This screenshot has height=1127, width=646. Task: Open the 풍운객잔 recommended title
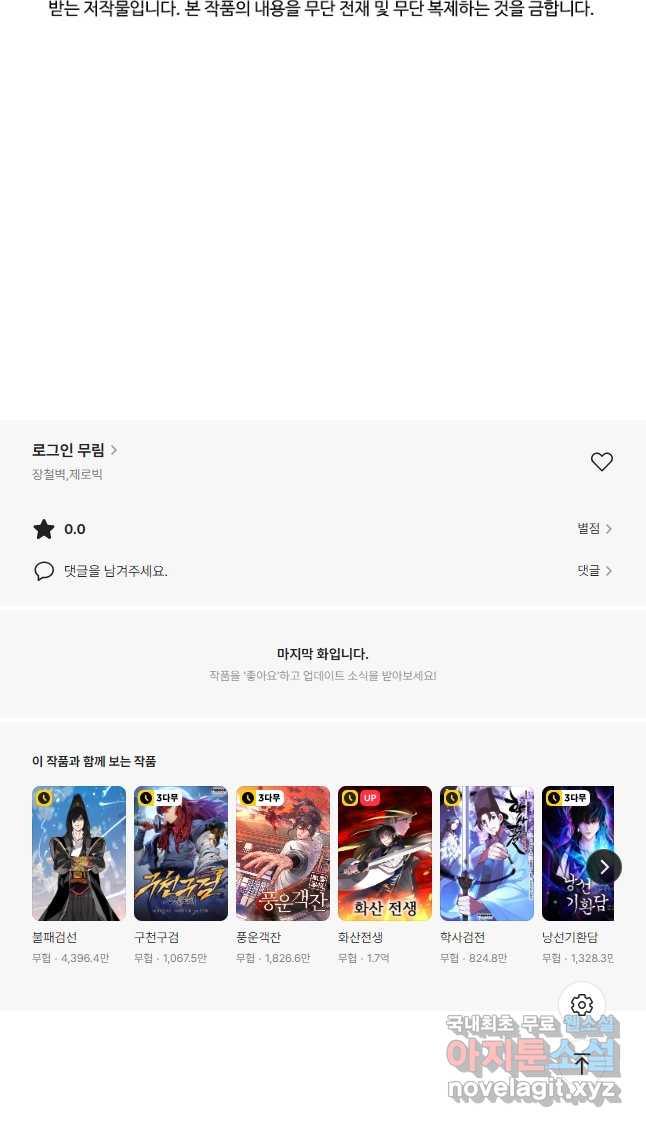tap(283, 853)
